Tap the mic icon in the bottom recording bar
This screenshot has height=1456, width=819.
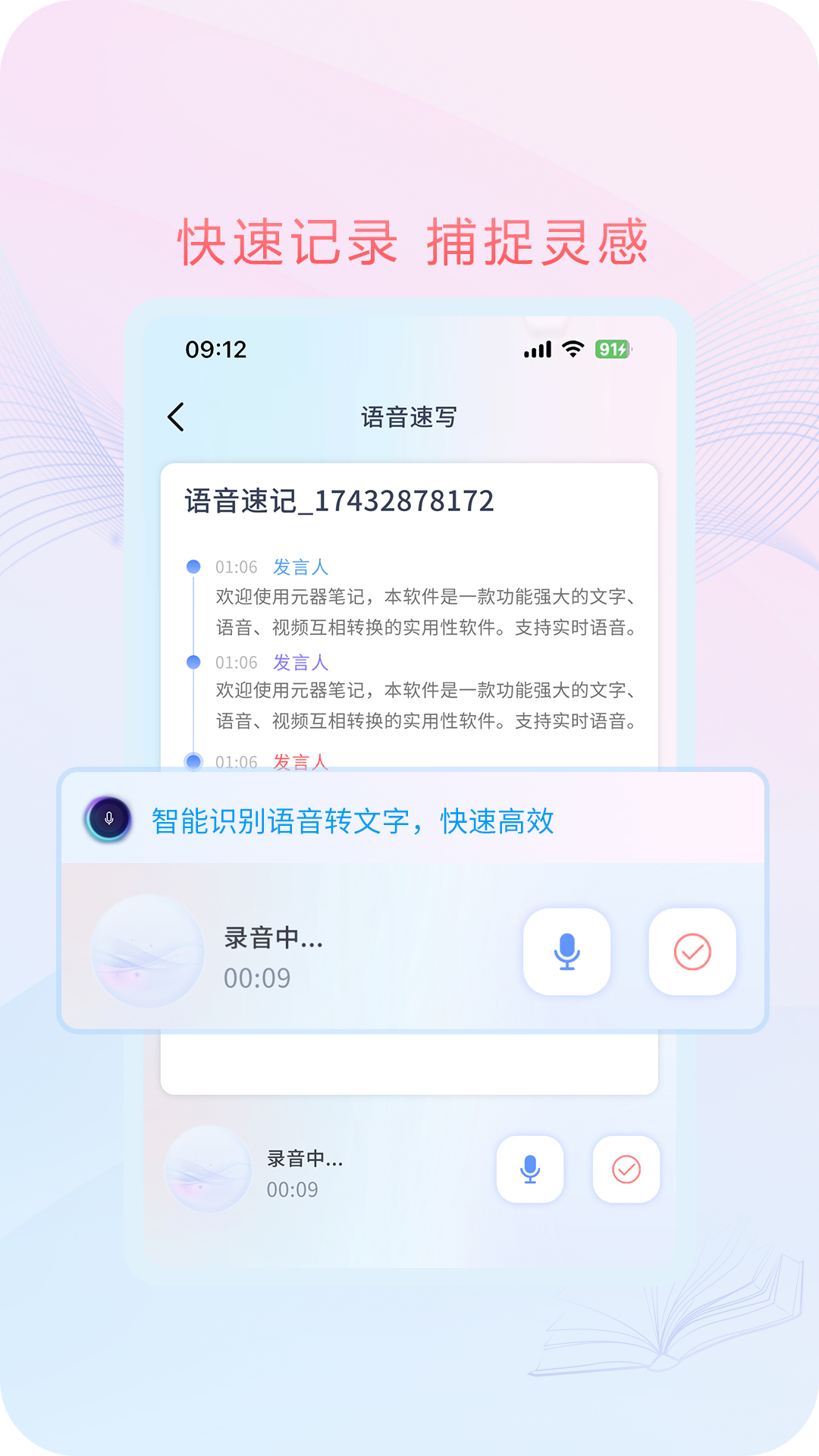(x=530, y=1169)
